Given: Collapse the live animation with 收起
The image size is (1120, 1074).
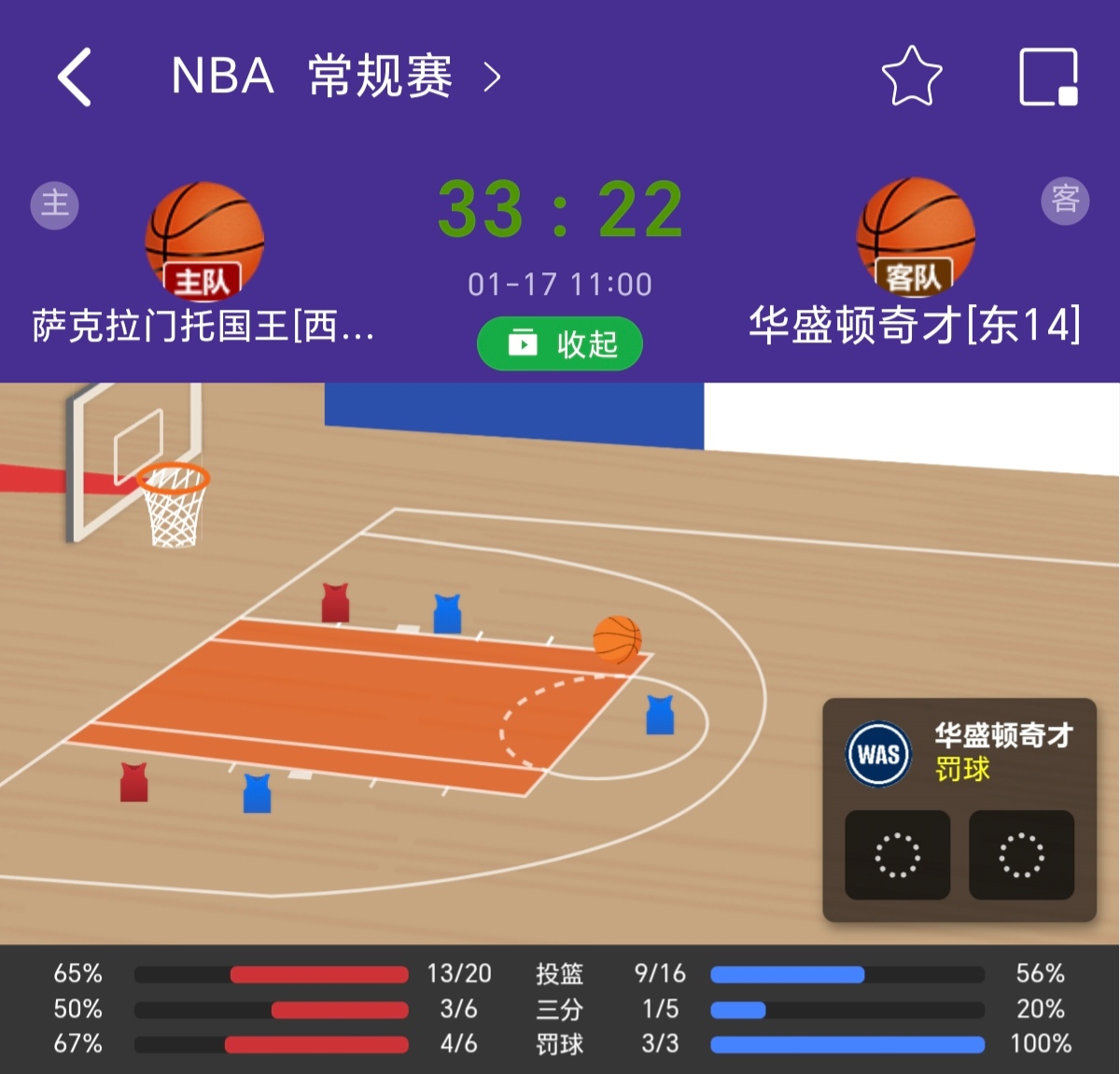Looking at the screenshot, I should [x=560, y=344].
